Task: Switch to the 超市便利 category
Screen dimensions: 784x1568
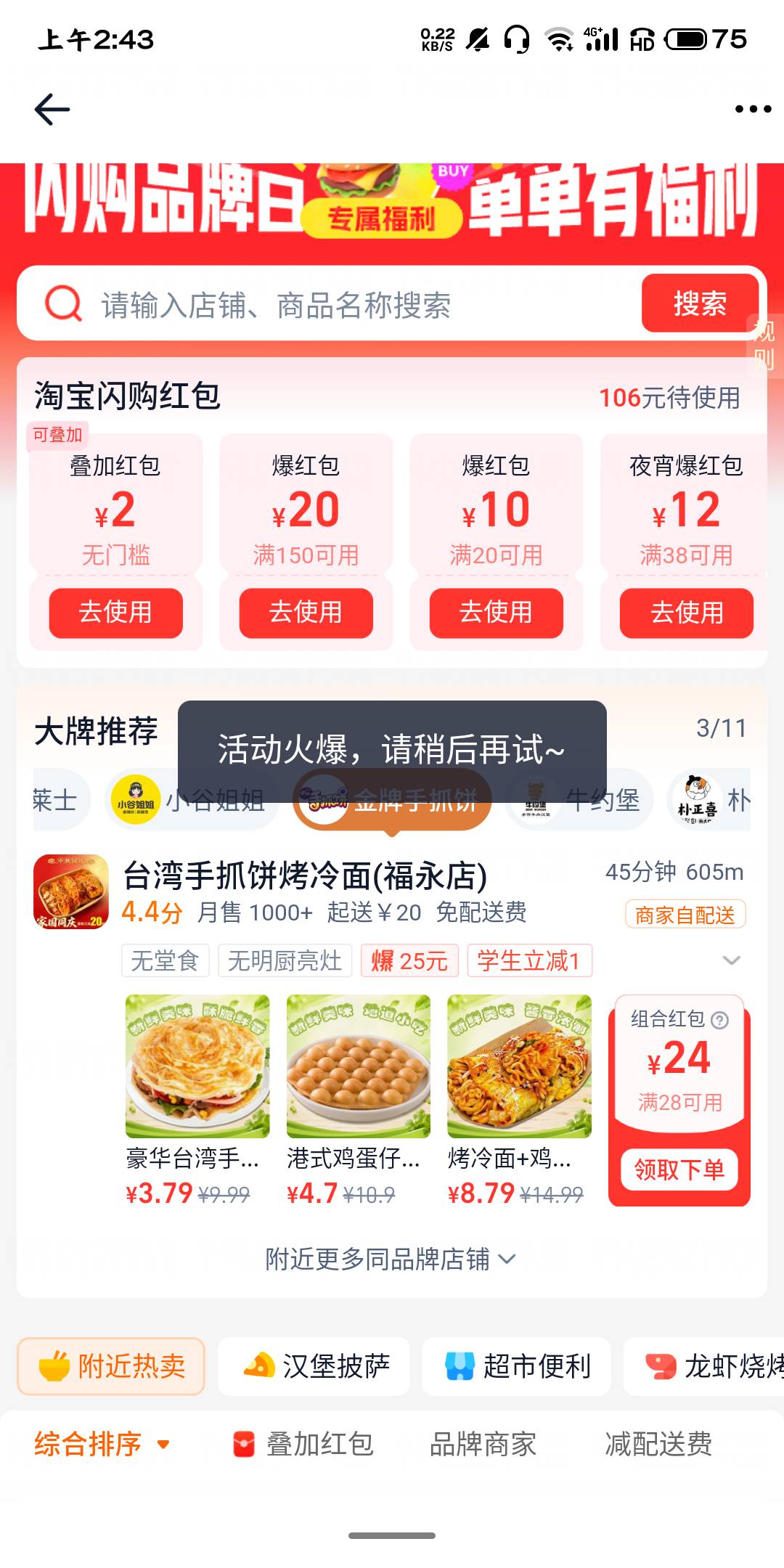Action: [517, 1366]
